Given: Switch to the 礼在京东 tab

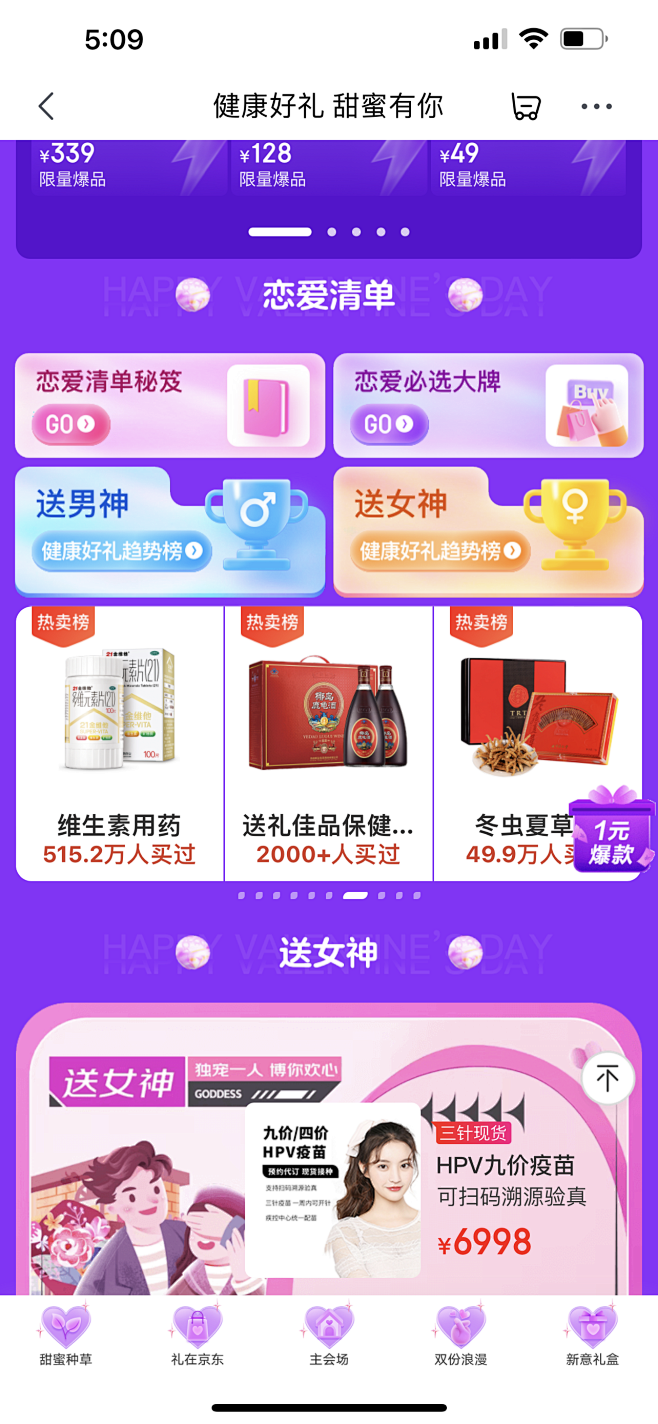Looking at the screenshot, I should click(x=197, y=1336).
